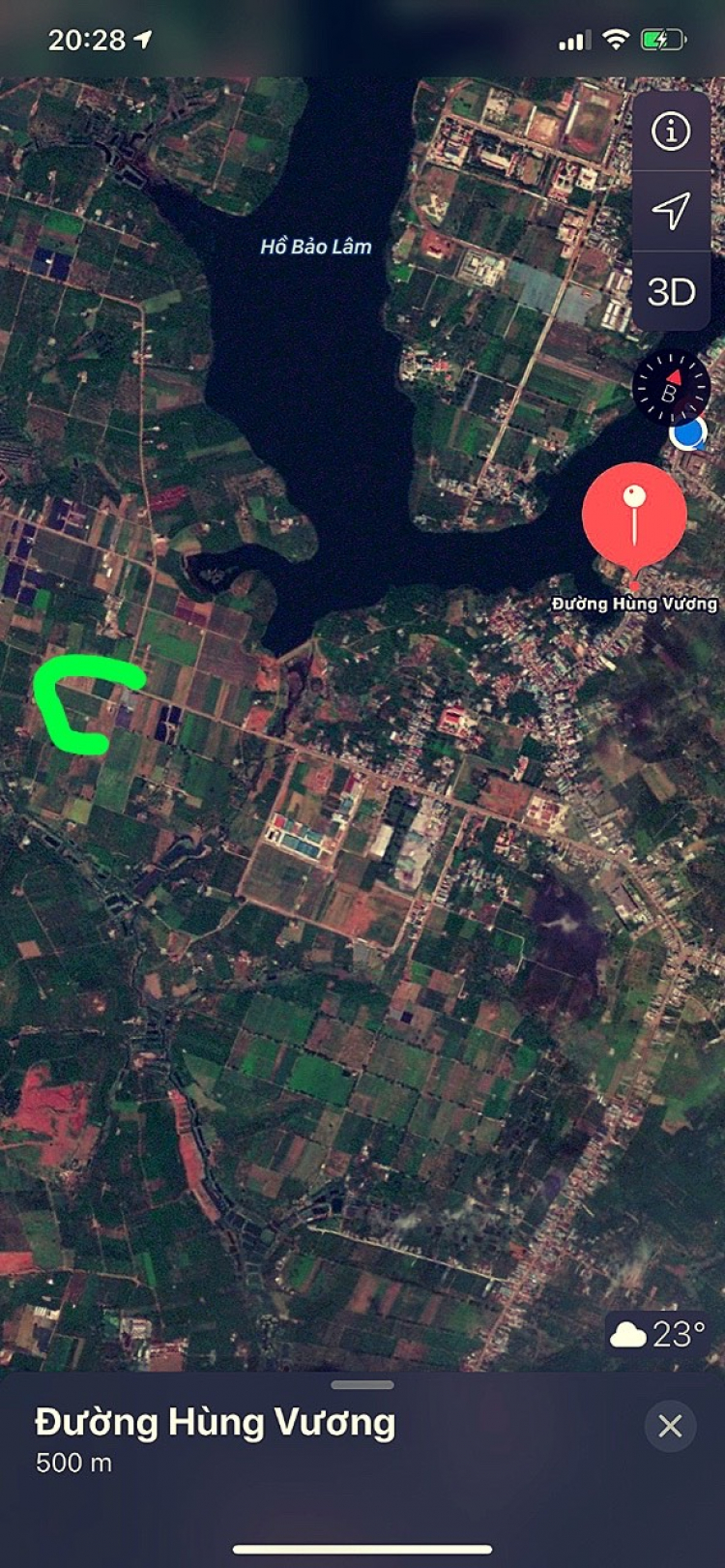Select the red pin at Đường Hùng Vương

(634, 518)
